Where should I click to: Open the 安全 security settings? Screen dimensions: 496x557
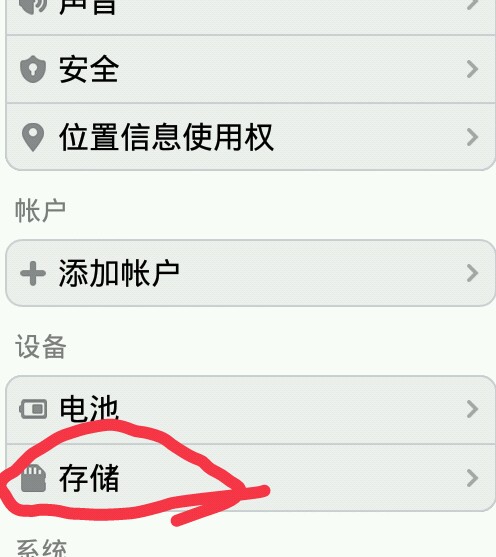[x=251, y=69]
